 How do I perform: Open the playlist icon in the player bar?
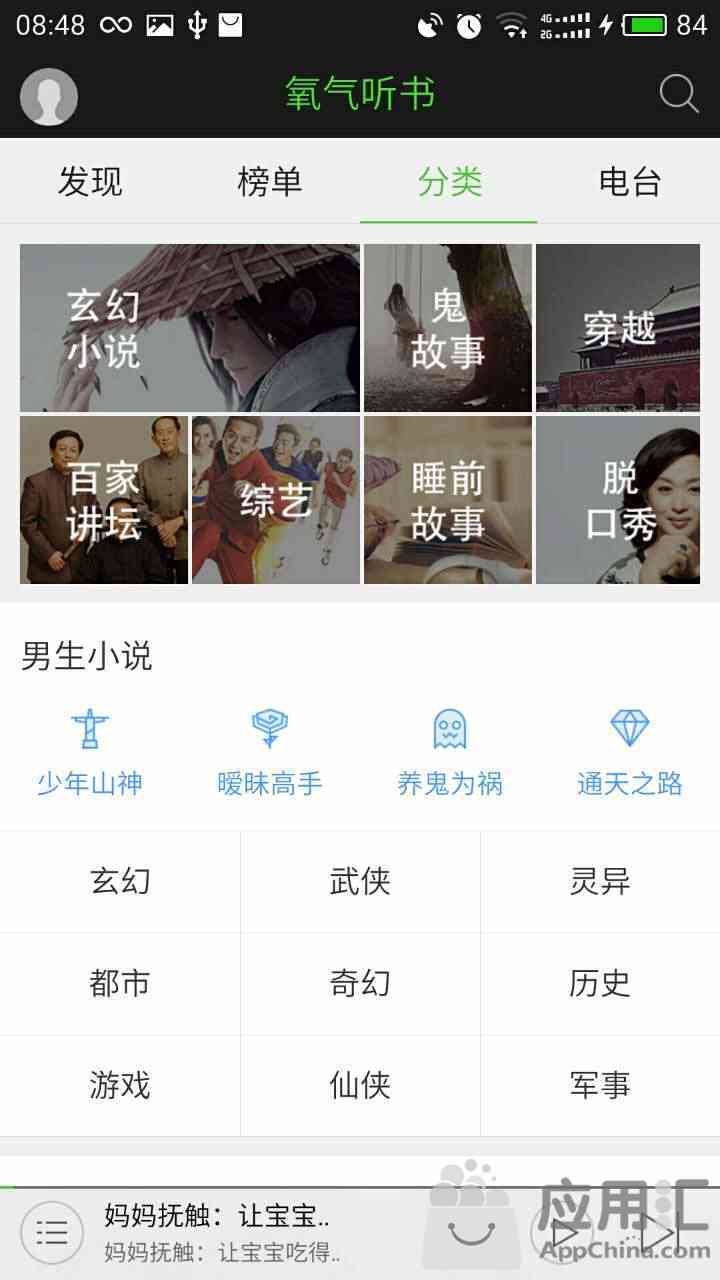[x=52, y=1232]
